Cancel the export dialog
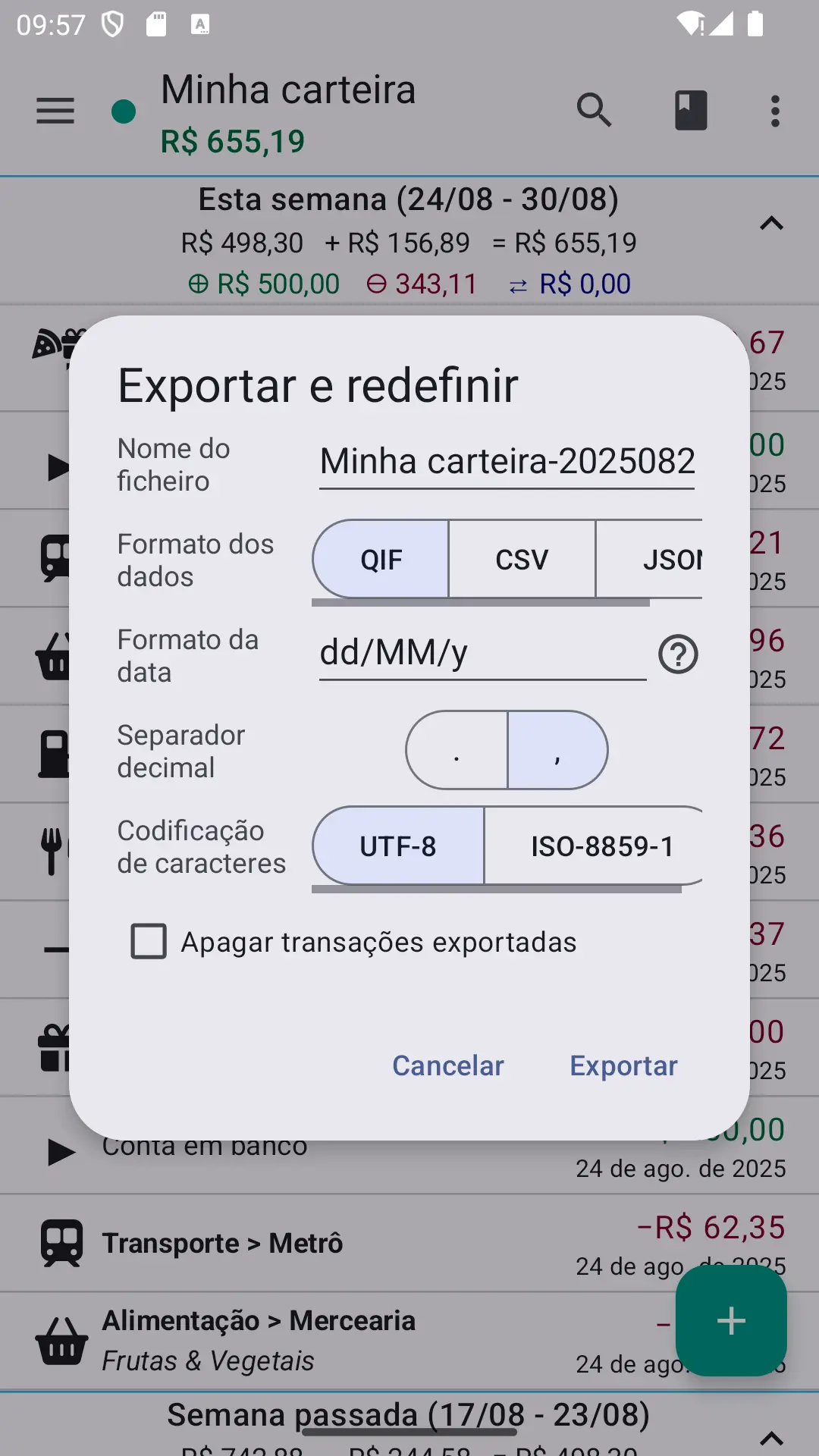Image resolution: width=819 pixels, height=1456 pixels. click(x=447, y=1065)
